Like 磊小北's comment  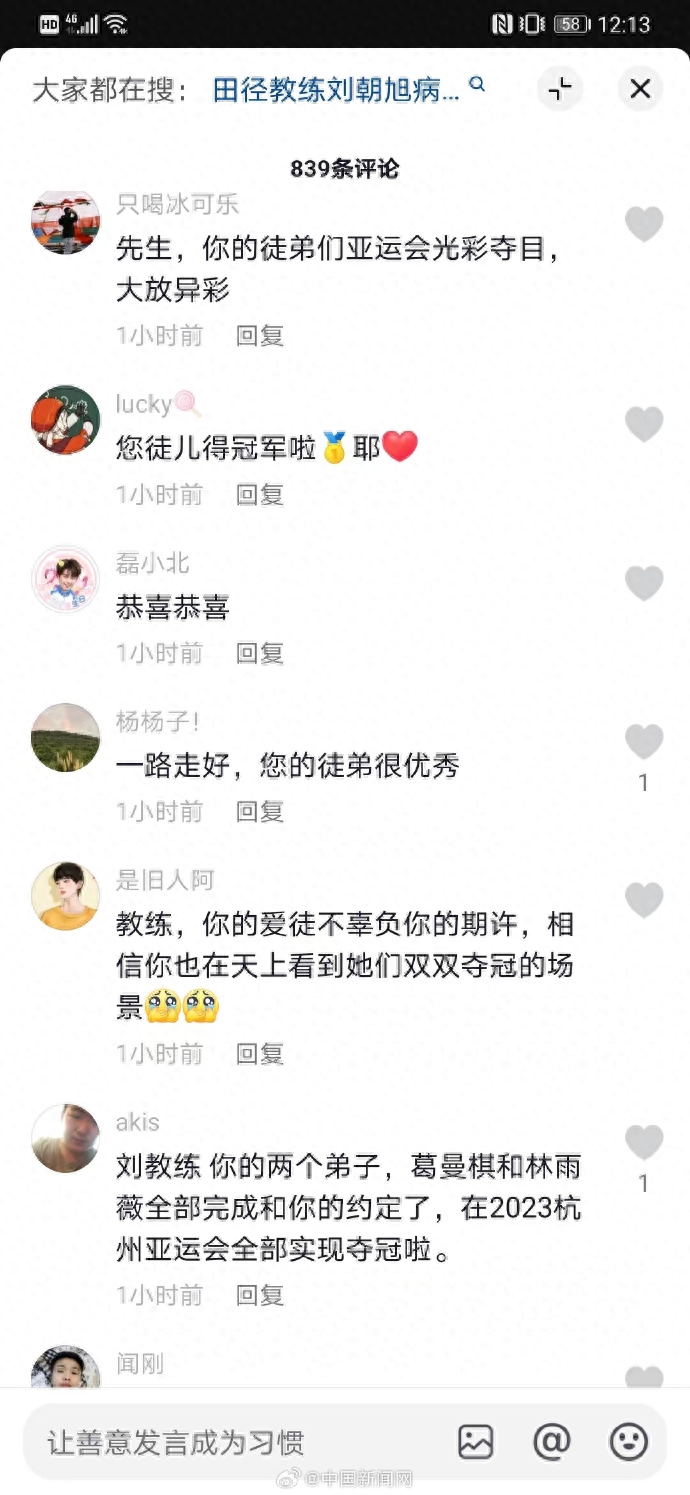click(644, 583)
